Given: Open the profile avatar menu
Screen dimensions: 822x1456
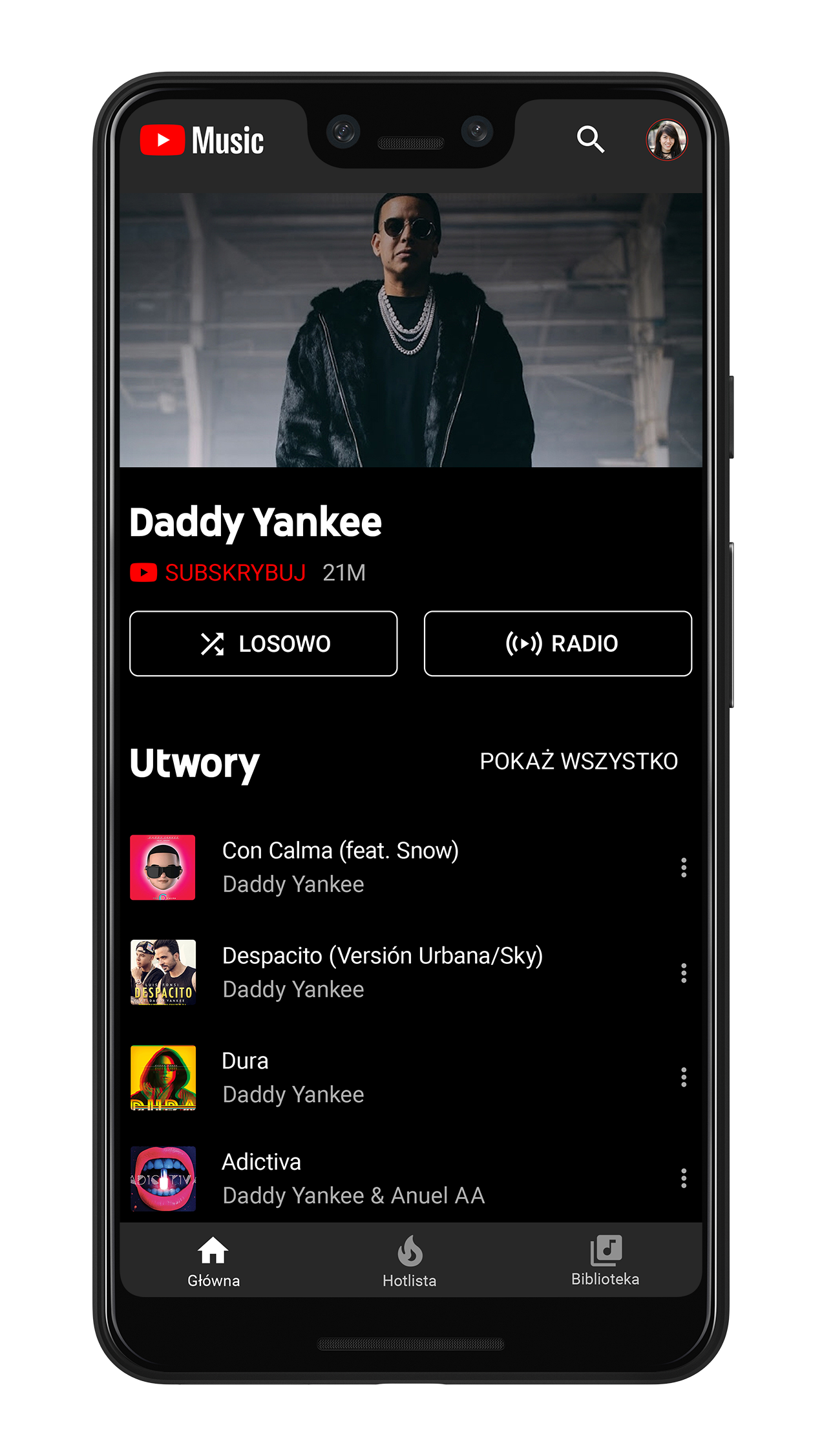Looking at the screenshot, I should 666,140.
